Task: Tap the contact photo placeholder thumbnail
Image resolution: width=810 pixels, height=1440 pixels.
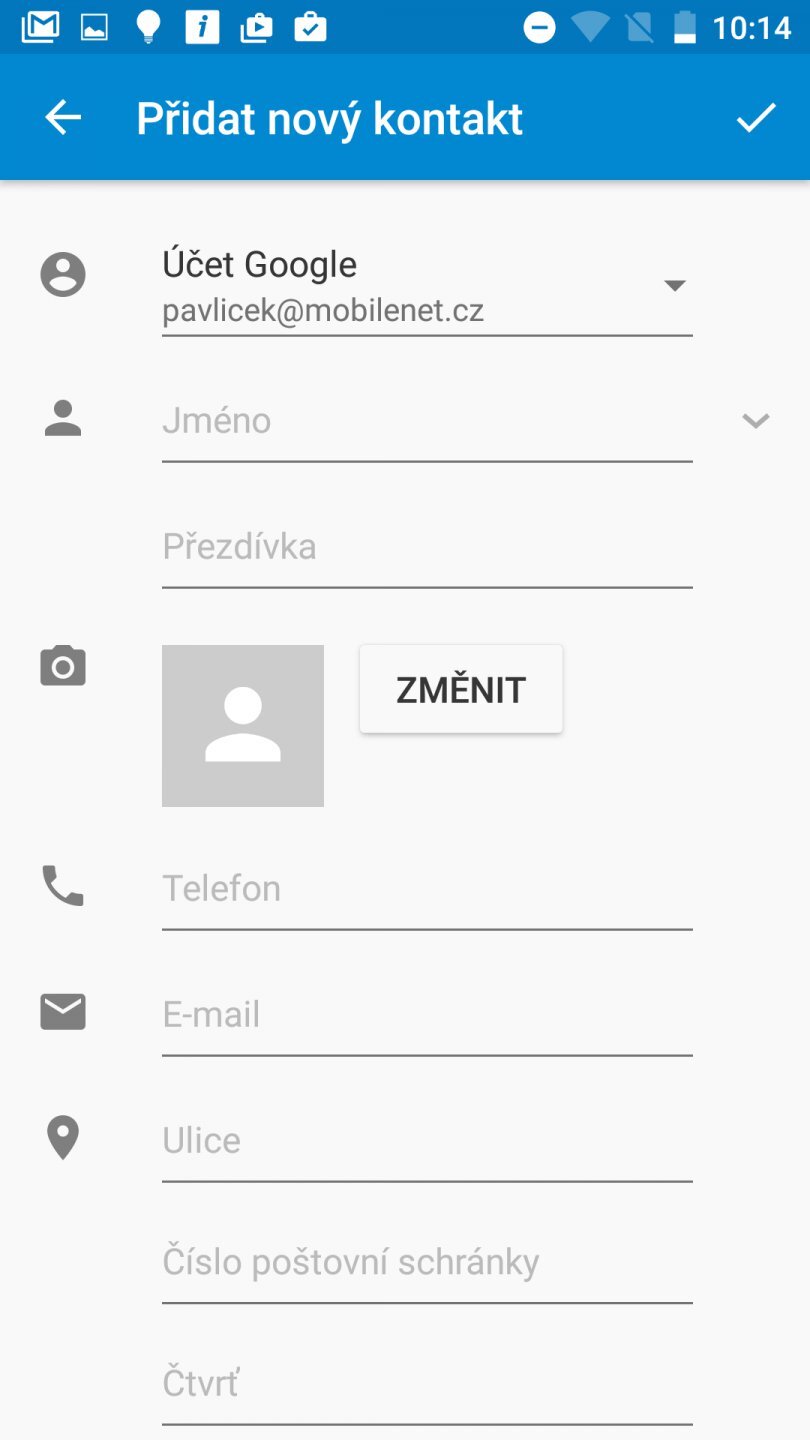Action: [x=242, y=725]
